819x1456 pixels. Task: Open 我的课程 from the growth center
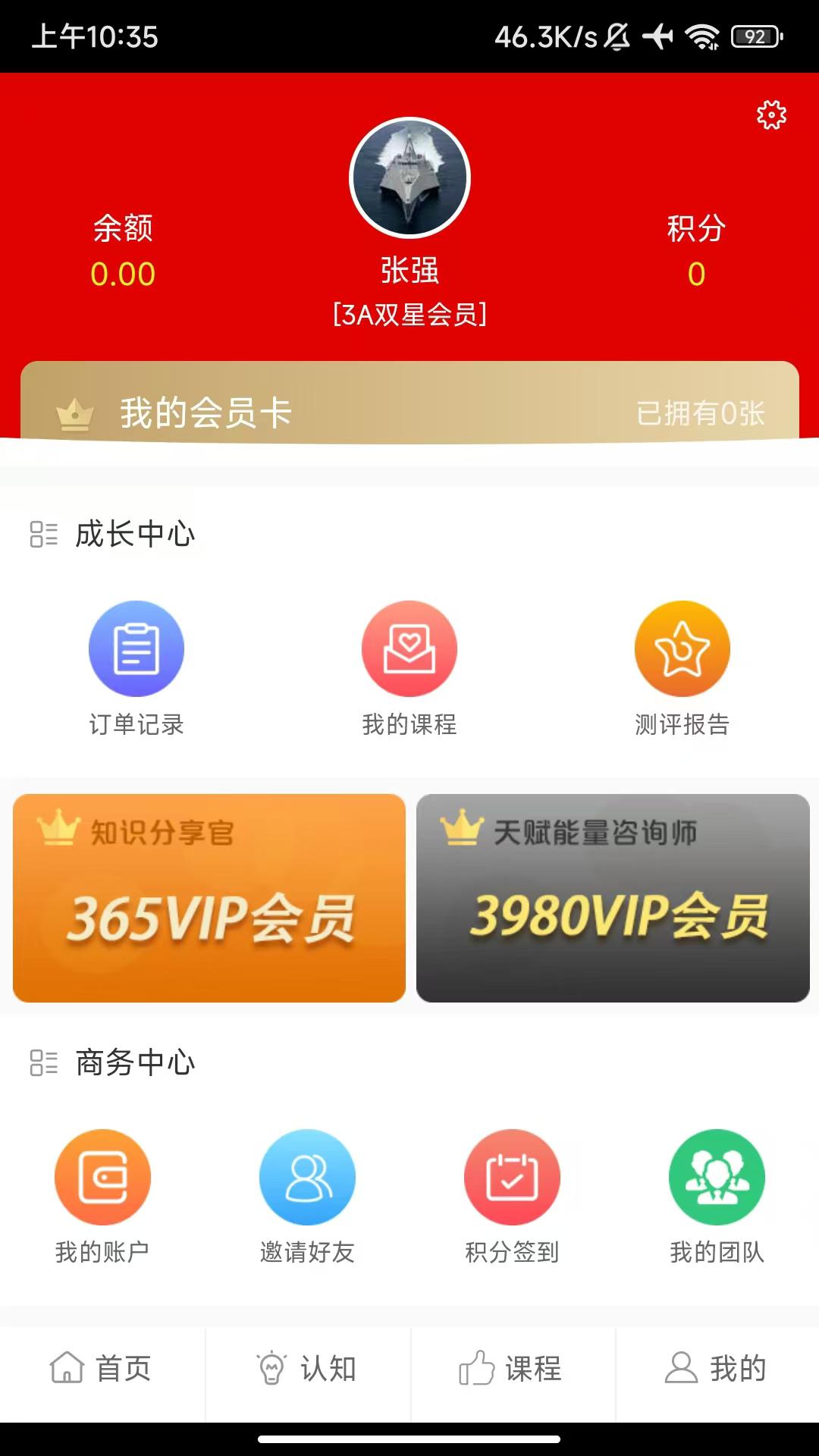pos(409,648)
